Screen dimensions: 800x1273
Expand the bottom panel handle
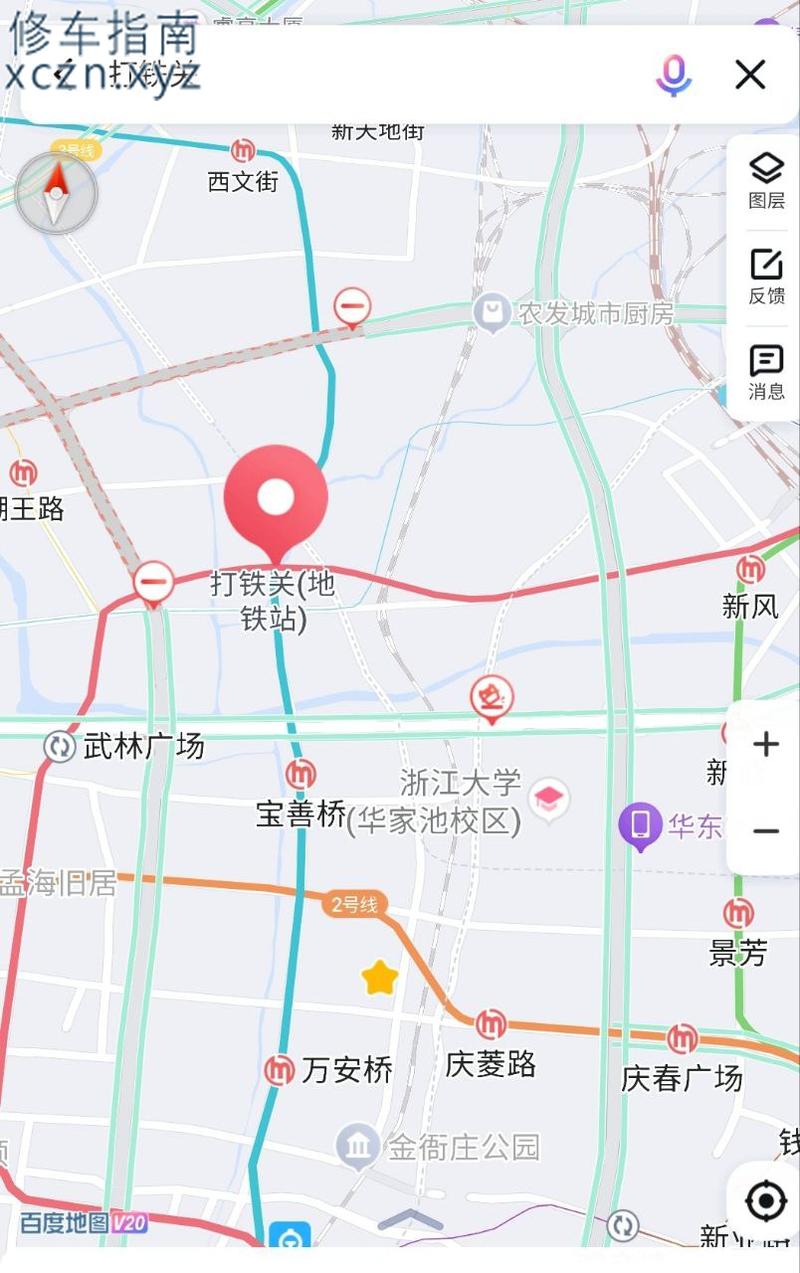coord(410,1220)
